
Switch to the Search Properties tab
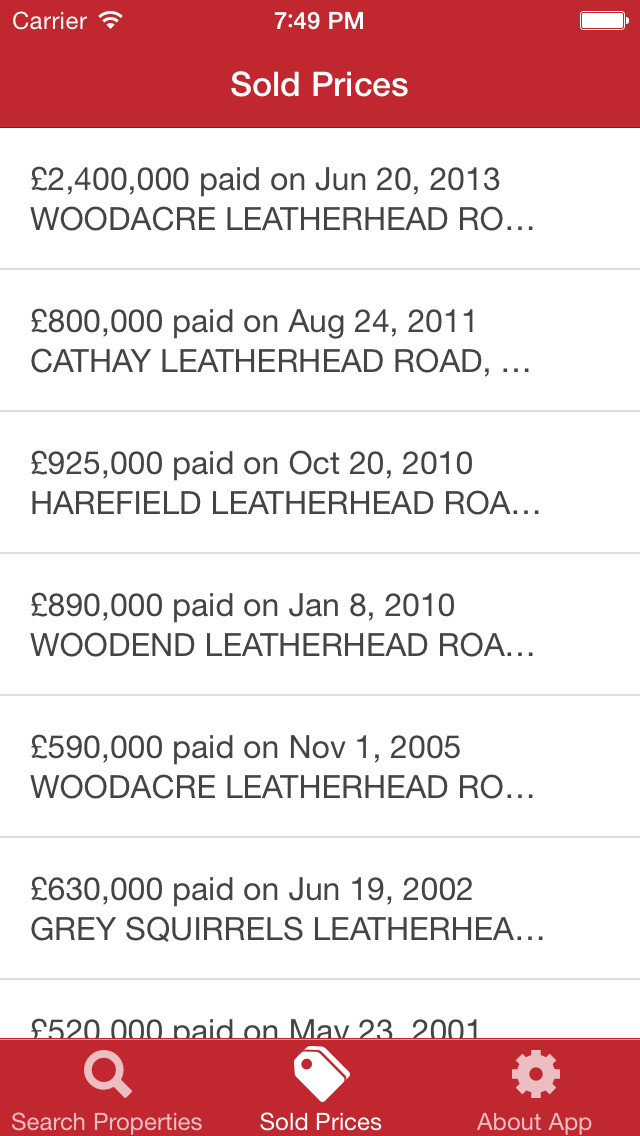(107, 1090)
